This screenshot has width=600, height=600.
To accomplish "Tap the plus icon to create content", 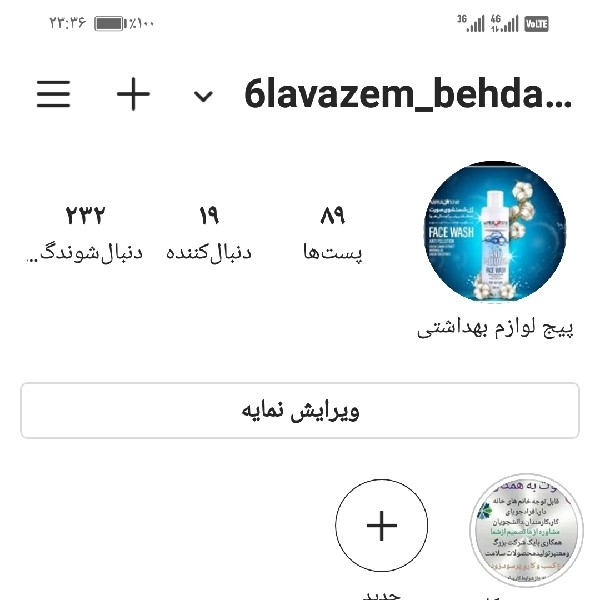I will (x=133, y=95).
